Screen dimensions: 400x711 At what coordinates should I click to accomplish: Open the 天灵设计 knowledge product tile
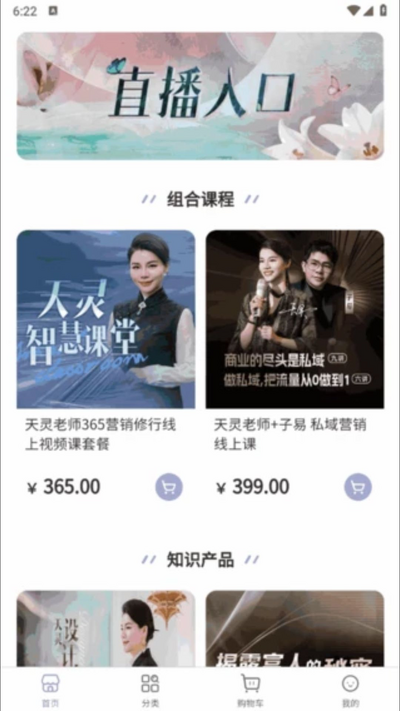[x=106, y=628]
